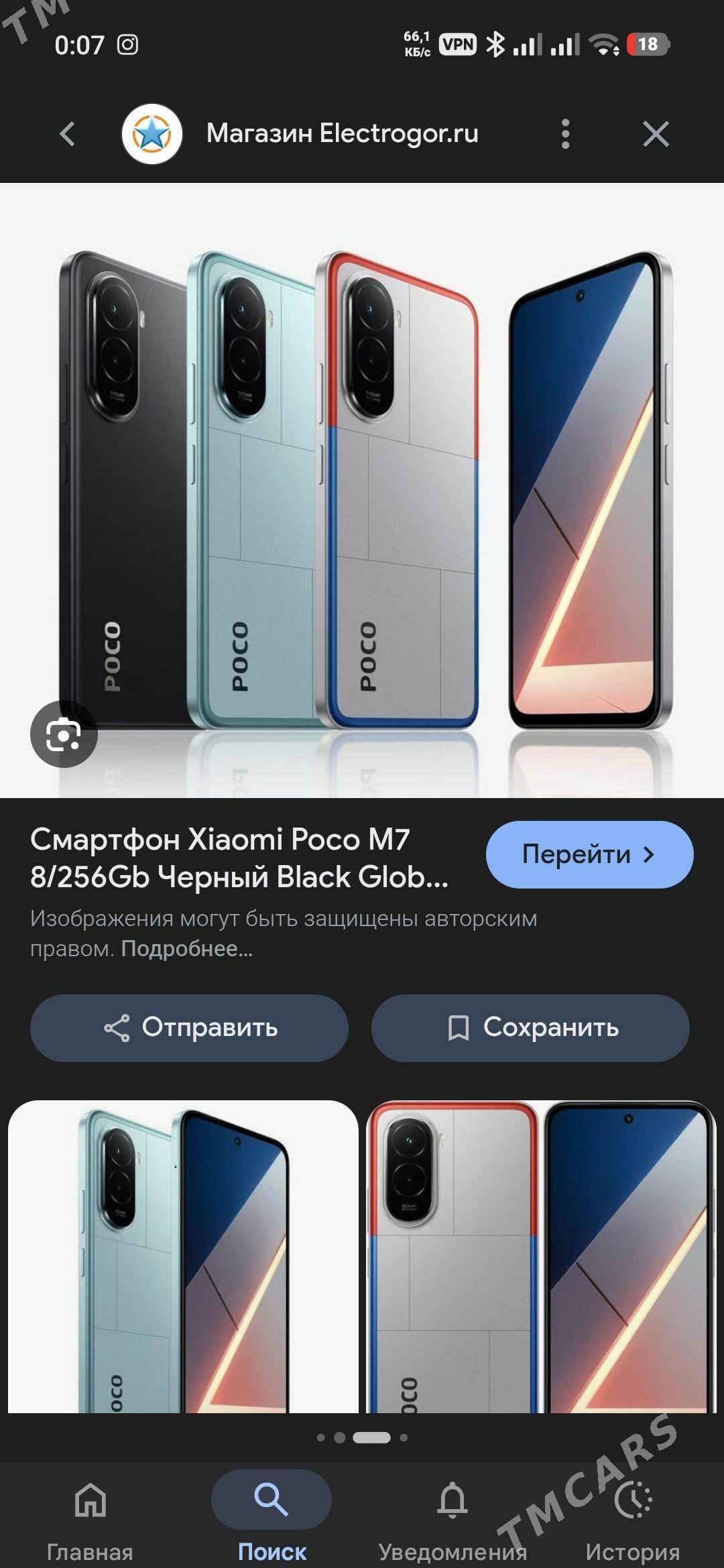Share the image via Отправить
Image resolution: width=724 pixels, height=1568 pixels.
(189, 1027)
